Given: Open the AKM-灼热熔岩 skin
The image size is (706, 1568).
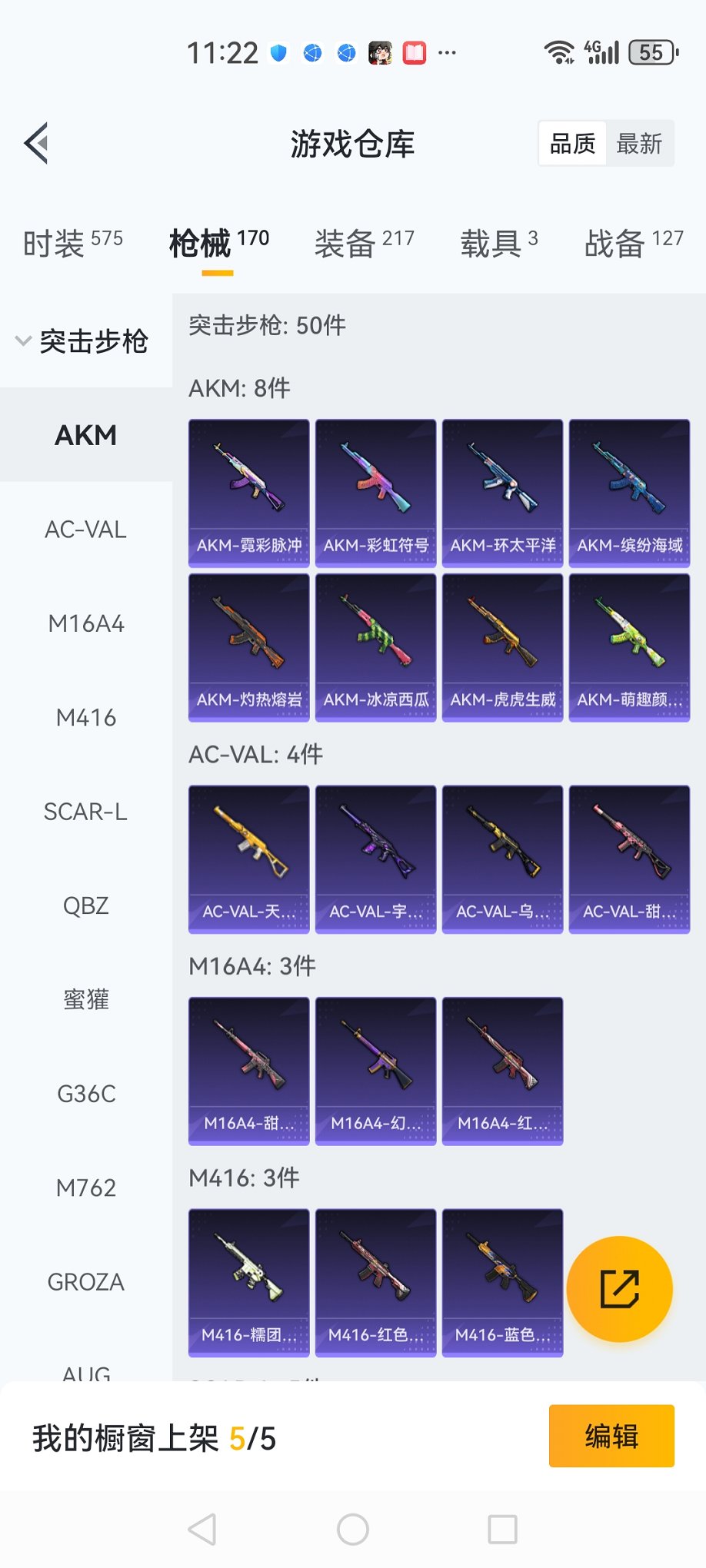Looking at the screenshot, I should pos(249,647).
